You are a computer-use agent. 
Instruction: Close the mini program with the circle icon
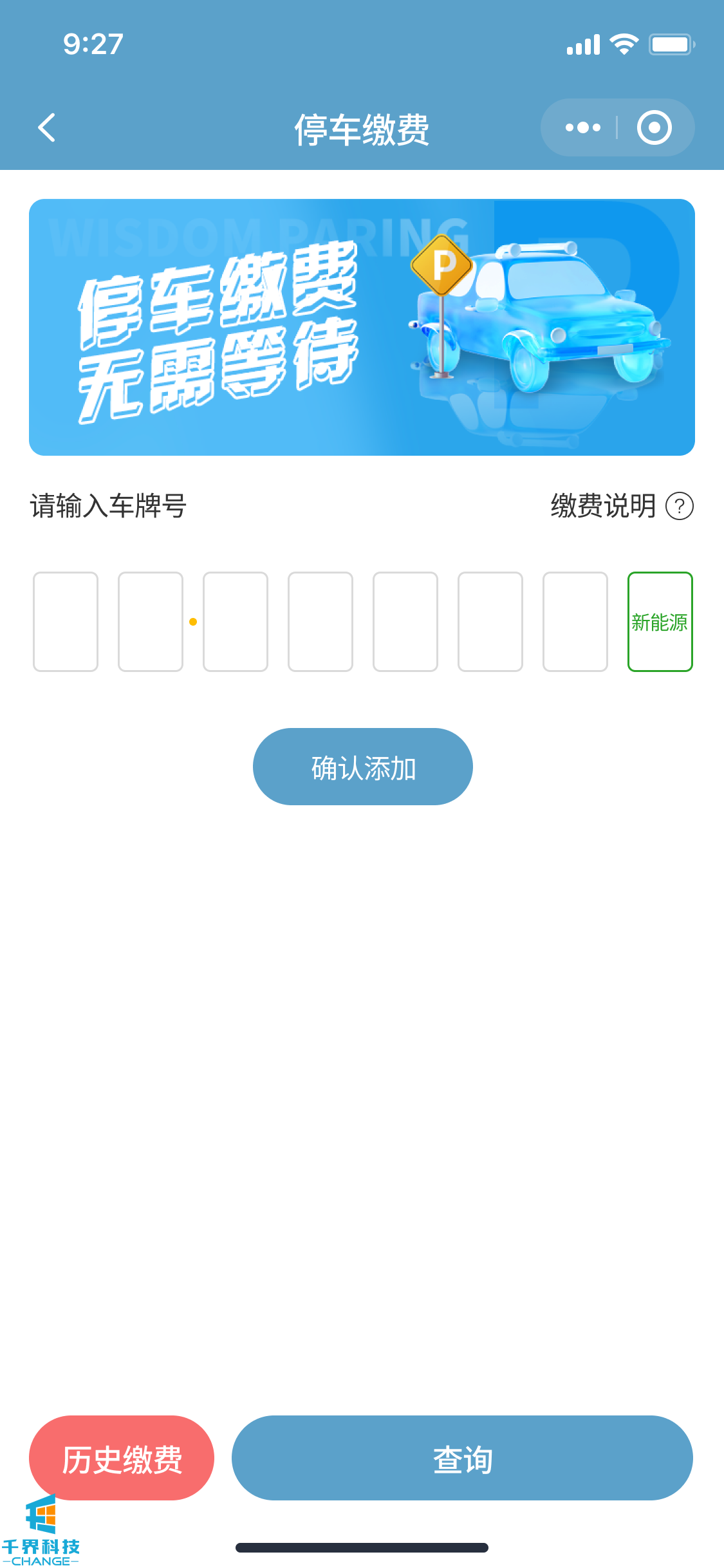click(654, 127)
